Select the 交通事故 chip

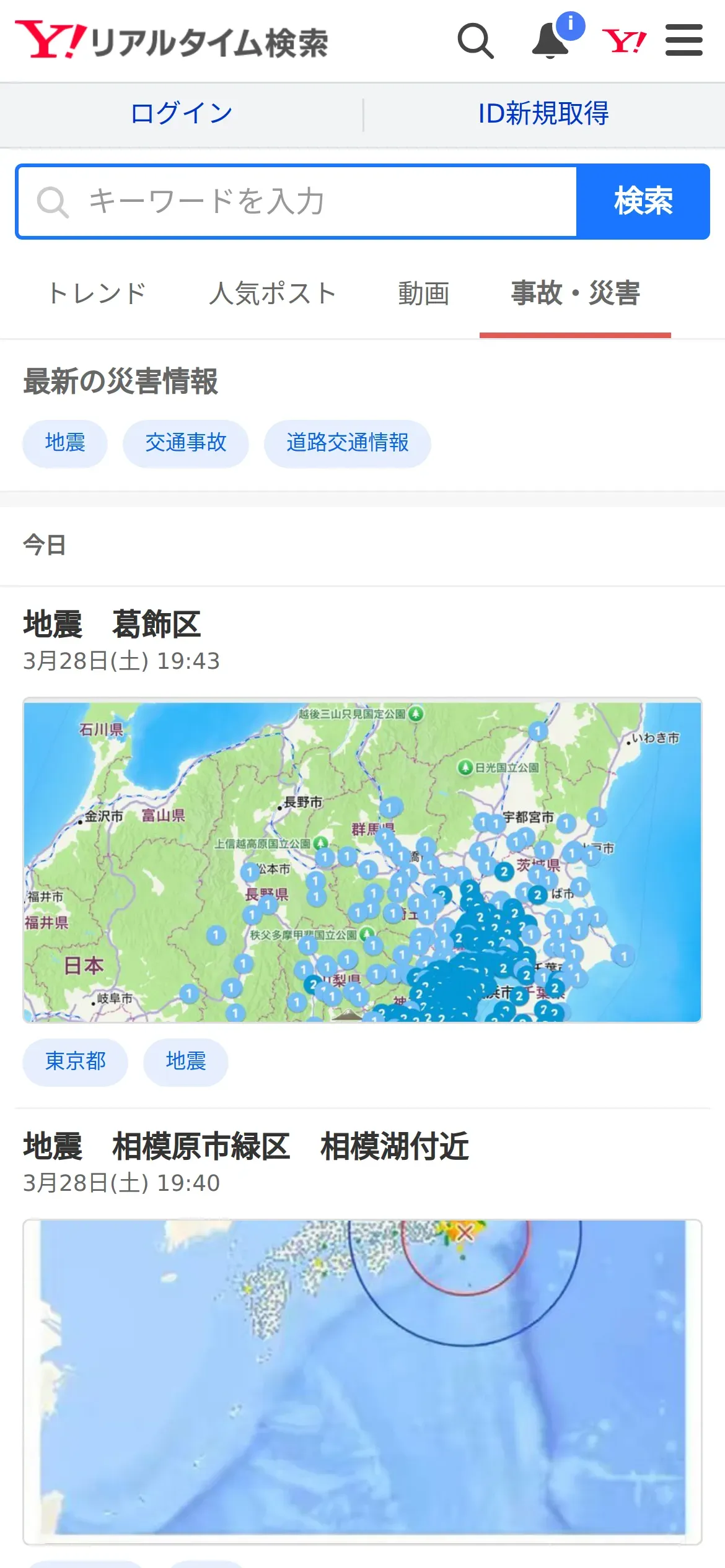coord(186,443)
